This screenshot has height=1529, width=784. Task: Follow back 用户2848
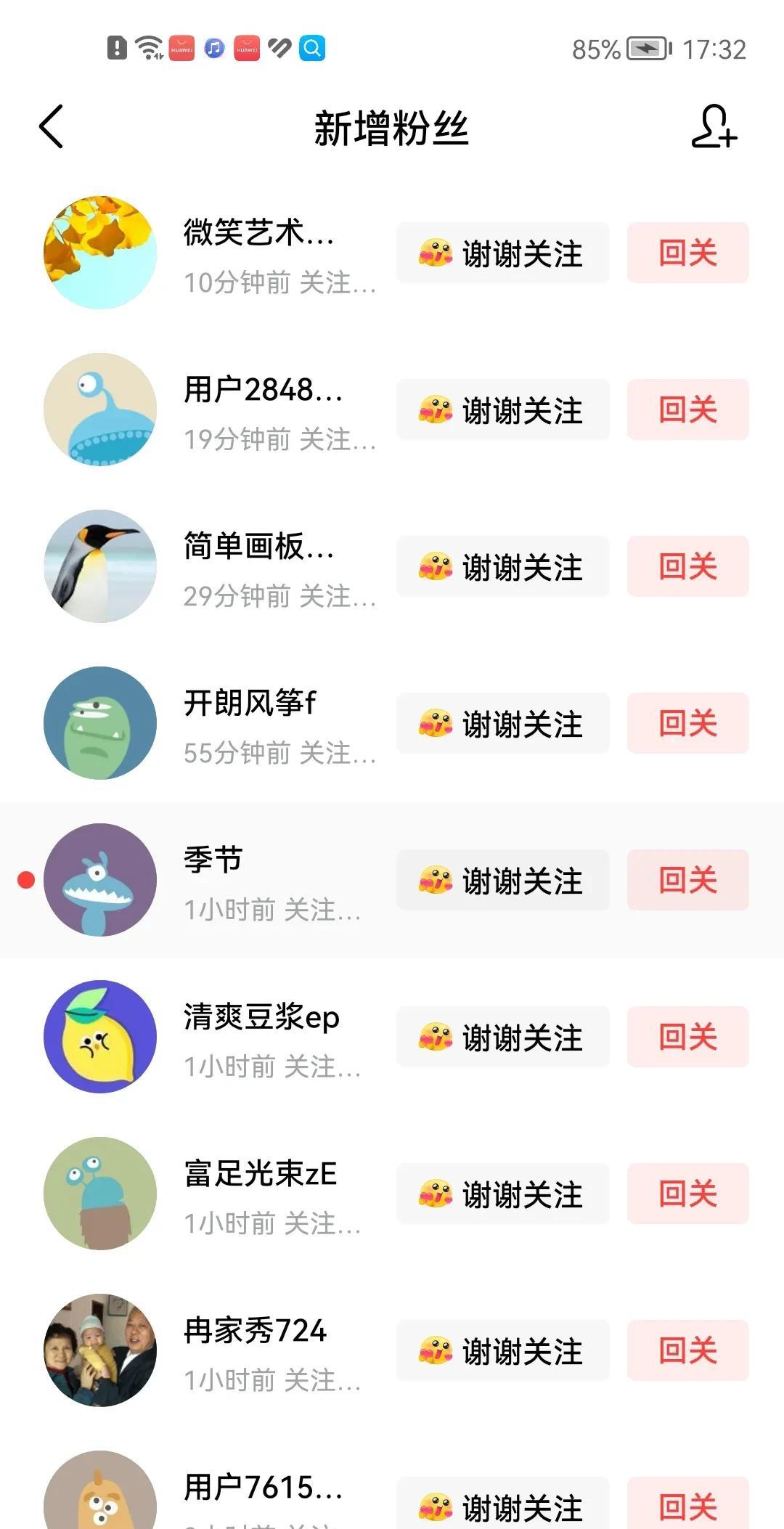point(687,409)
